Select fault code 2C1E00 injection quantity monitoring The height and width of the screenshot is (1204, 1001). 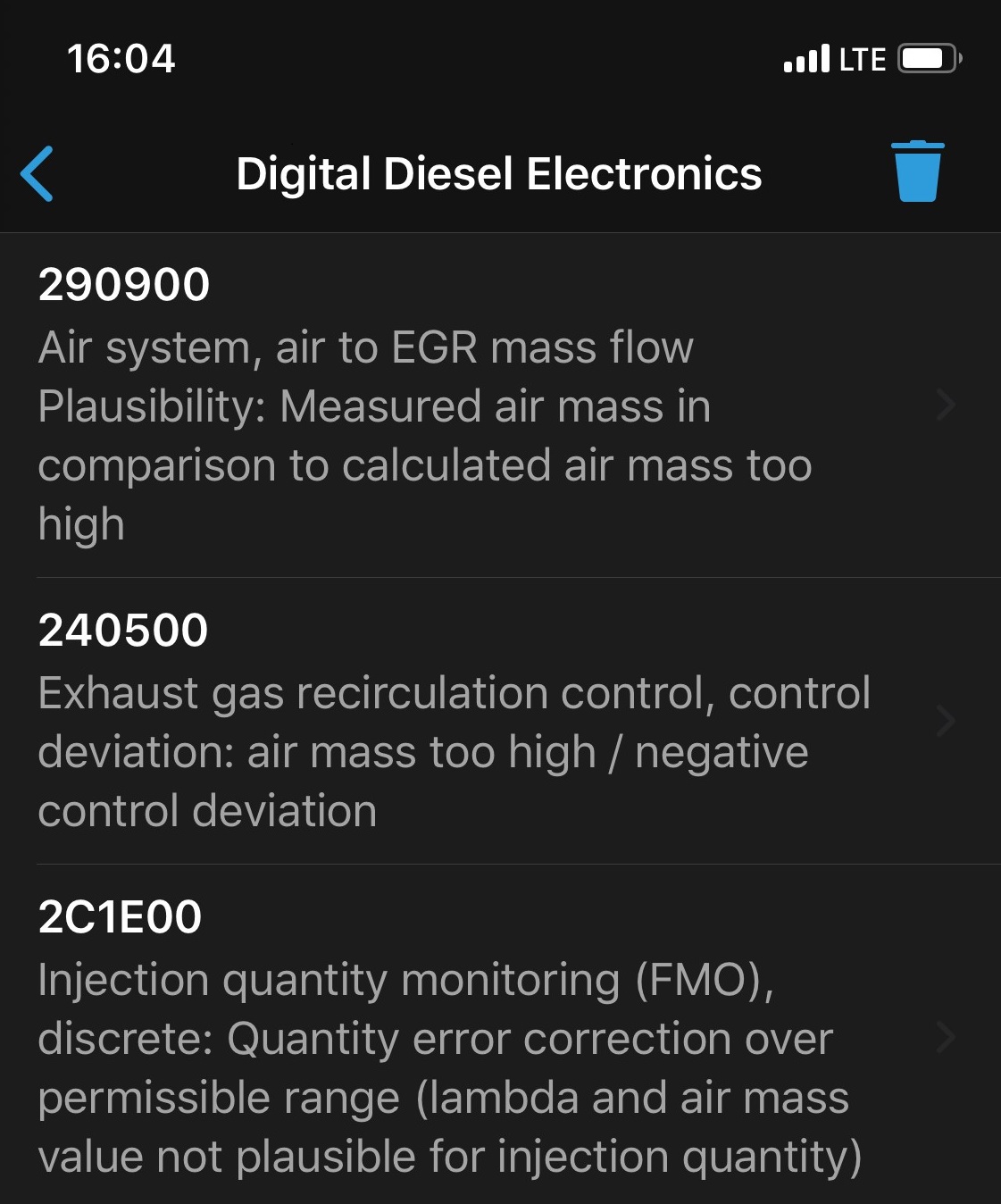482,1036
